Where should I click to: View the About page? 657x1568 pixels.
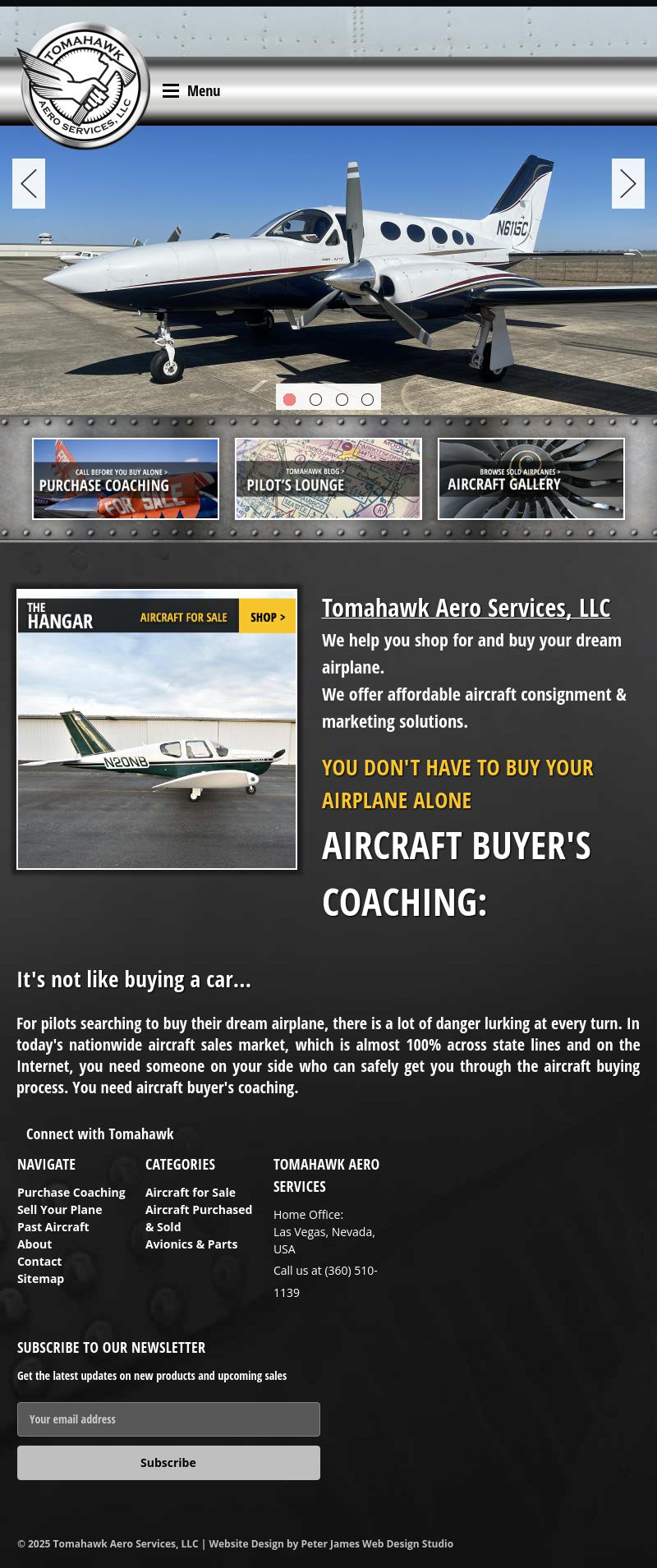point(34,1244)
